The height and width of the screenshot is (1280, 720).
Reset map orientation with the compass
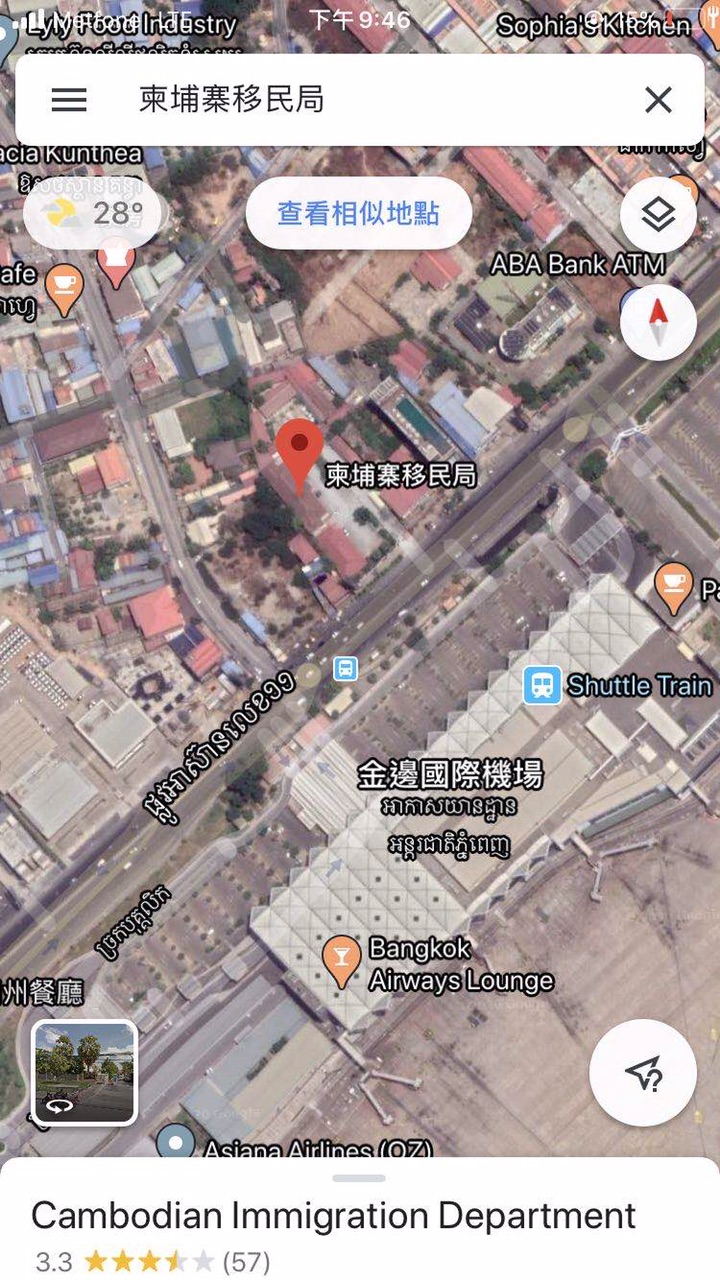[657, 321]
